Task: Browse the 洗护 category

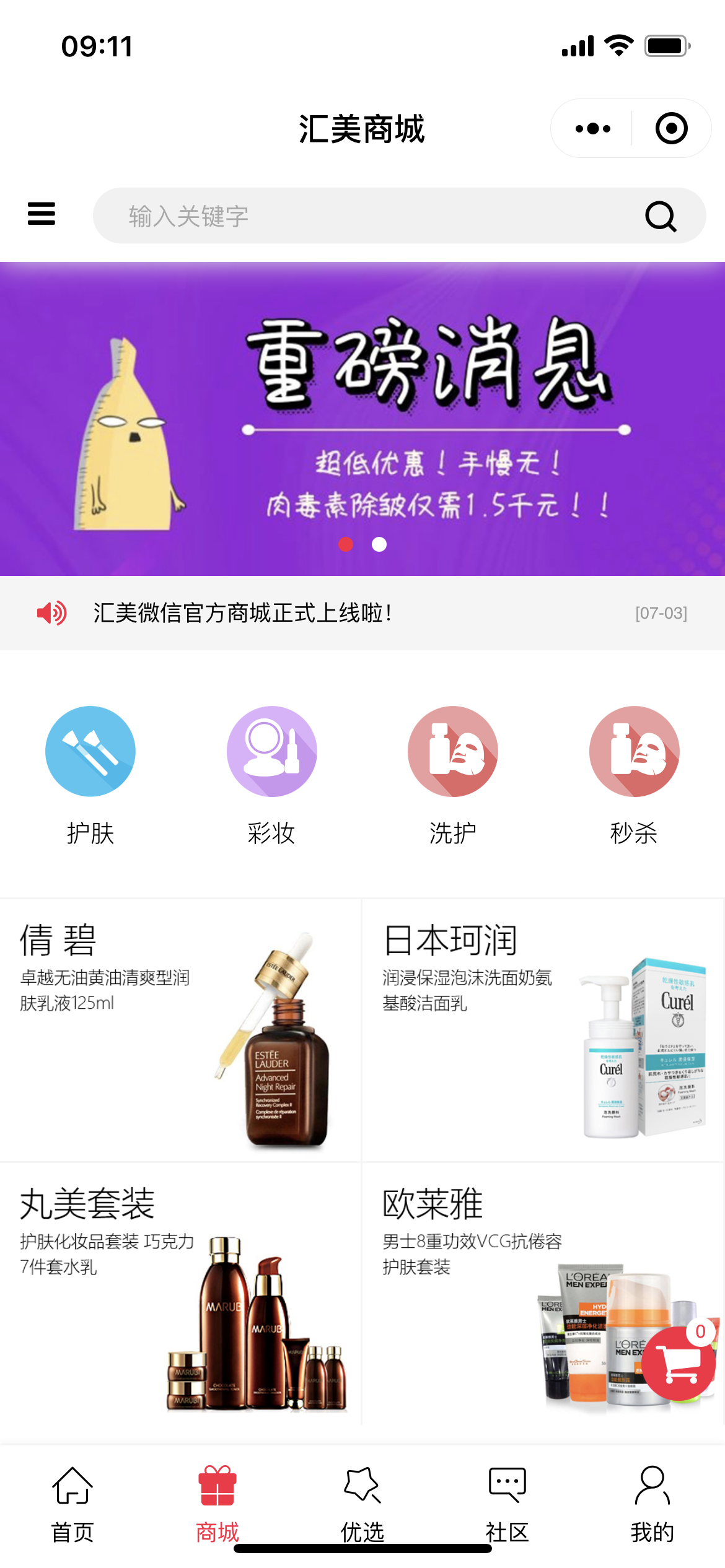Action: click(453, 774)
